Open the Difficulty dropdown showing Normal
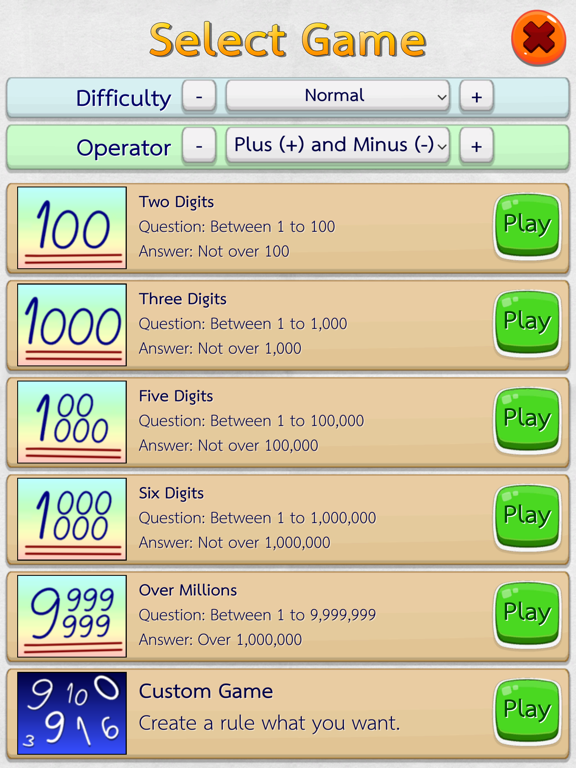 tap(337, 96)
